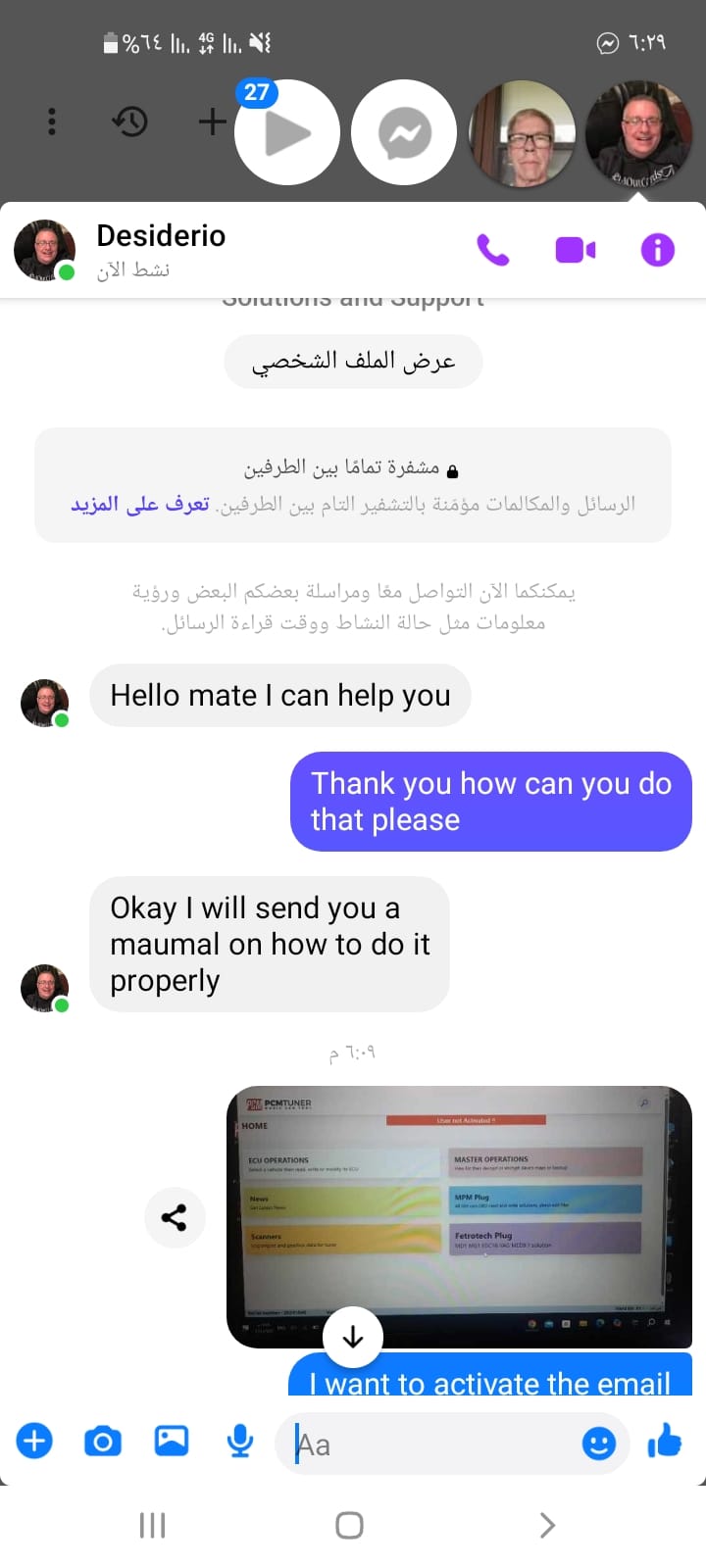The height and width of the screenshot is (1568, 706).
Task: Open the photo gallery picker
Action: 172,1441
